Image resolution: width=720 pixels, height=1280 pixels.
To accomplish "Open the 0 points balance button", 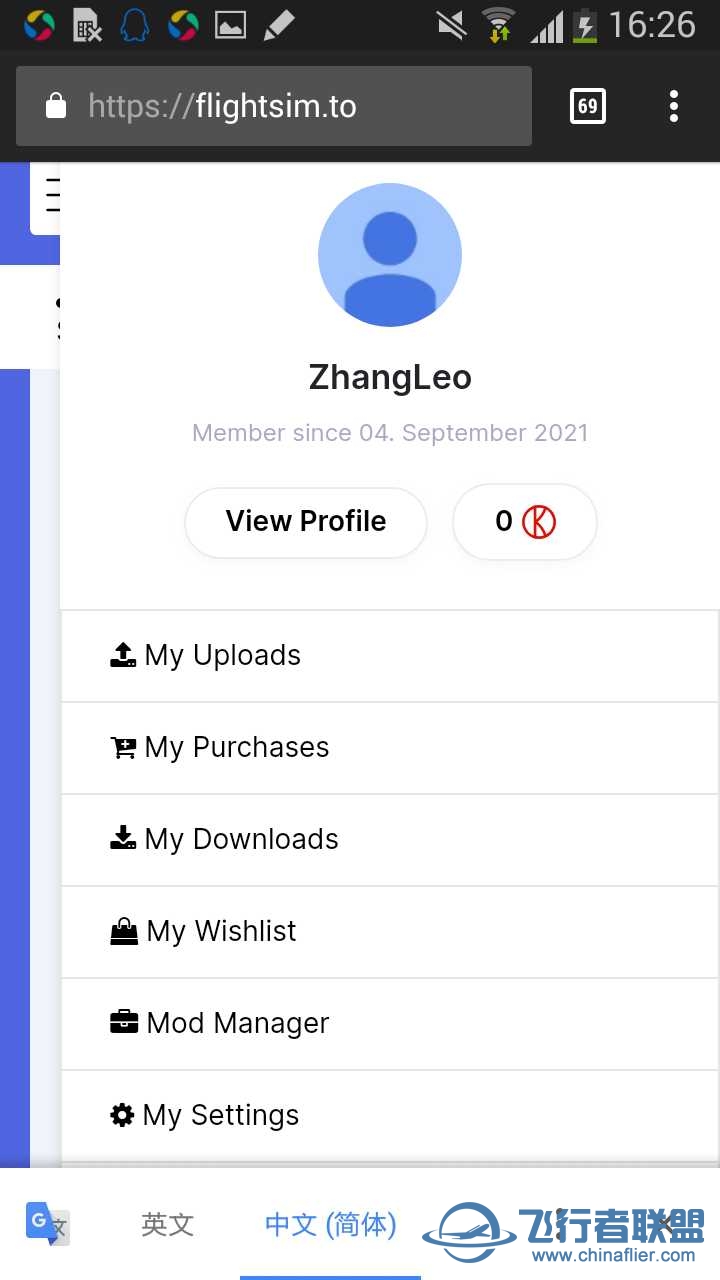I will [525, 522].
